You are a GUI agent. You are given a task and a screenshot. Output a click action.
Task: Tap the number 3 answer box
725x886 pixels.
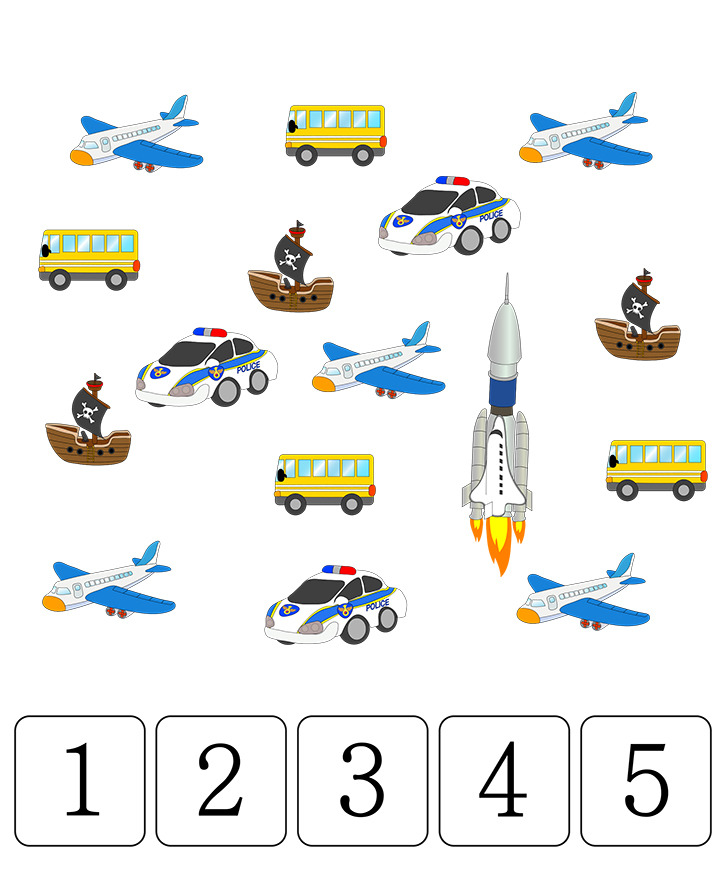coord(362,780)
